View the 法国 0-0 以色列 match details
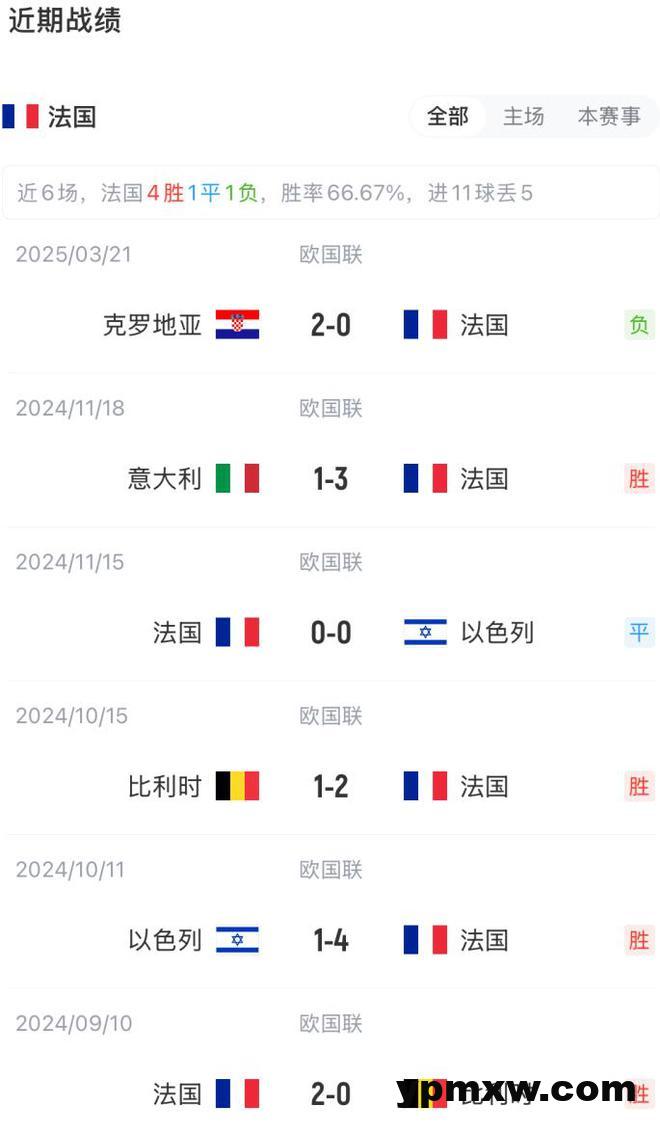This screenshot has height=1133, width=660. [330, 633]
